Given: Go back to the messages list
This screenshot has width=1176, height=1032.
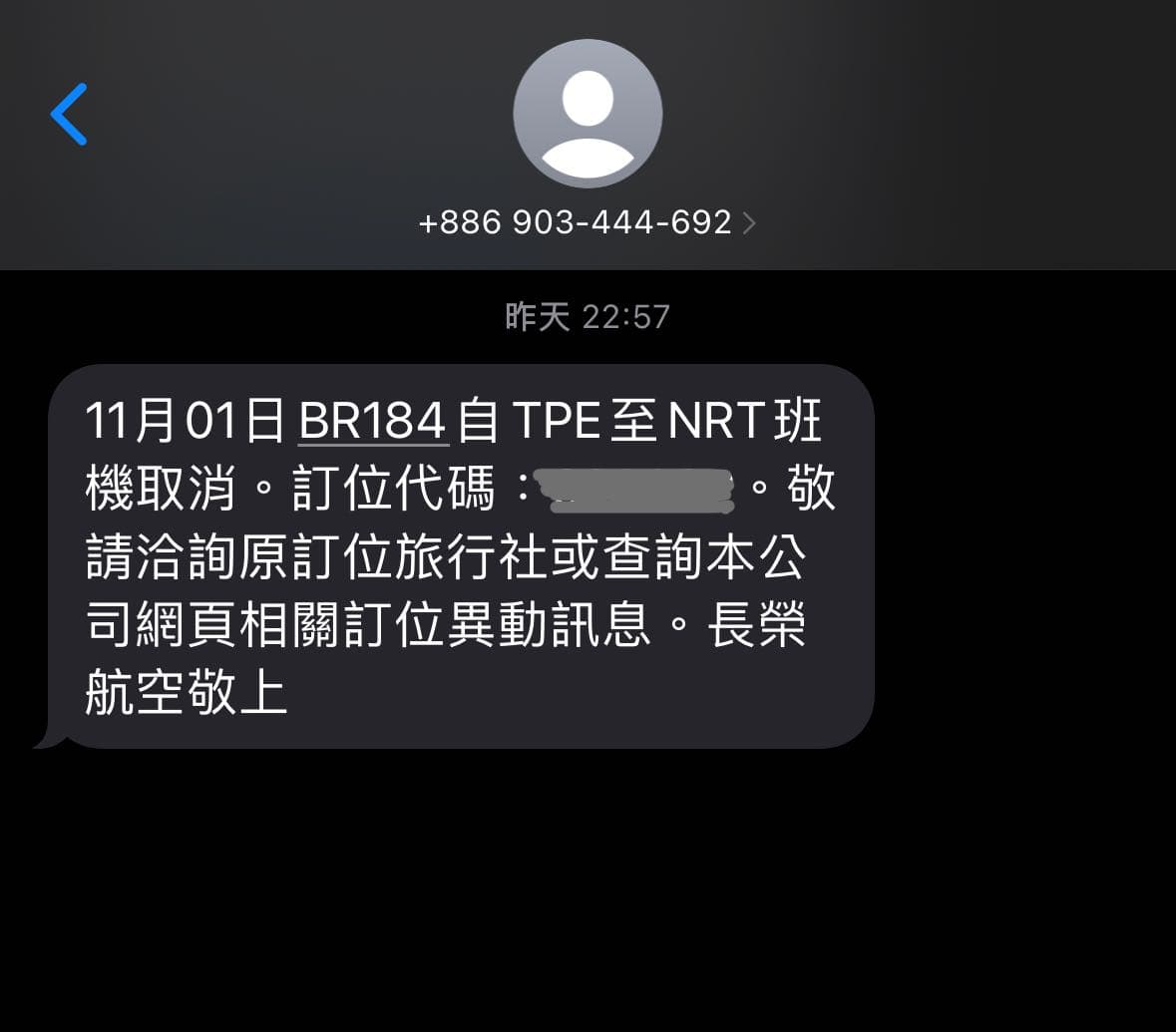Looking at the screenshot, I should pos(70,114).
